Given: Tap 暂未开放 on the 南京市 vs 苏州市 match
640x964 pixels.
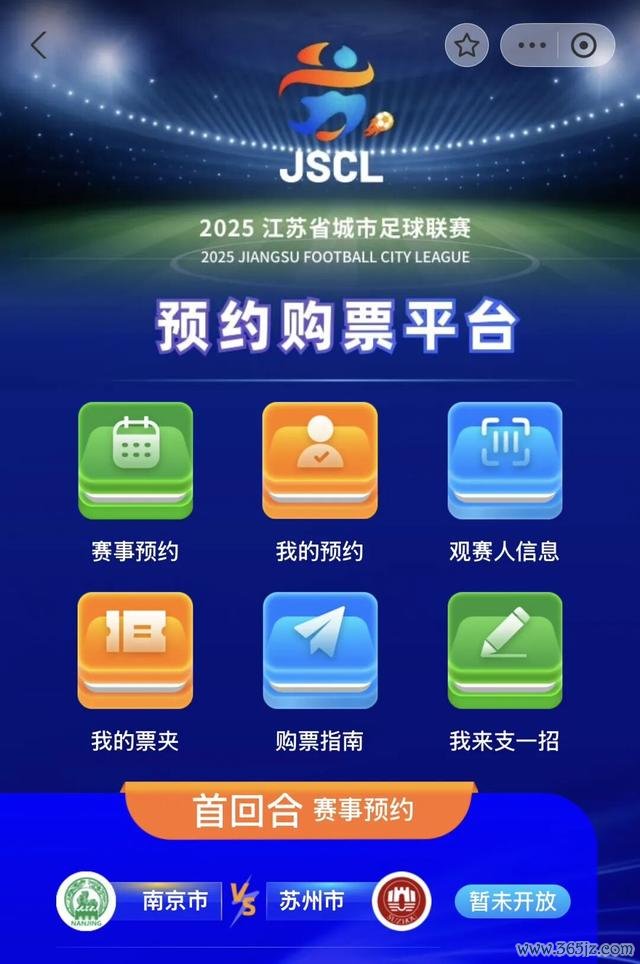Looking at the screenshot, I should (512, 900).
